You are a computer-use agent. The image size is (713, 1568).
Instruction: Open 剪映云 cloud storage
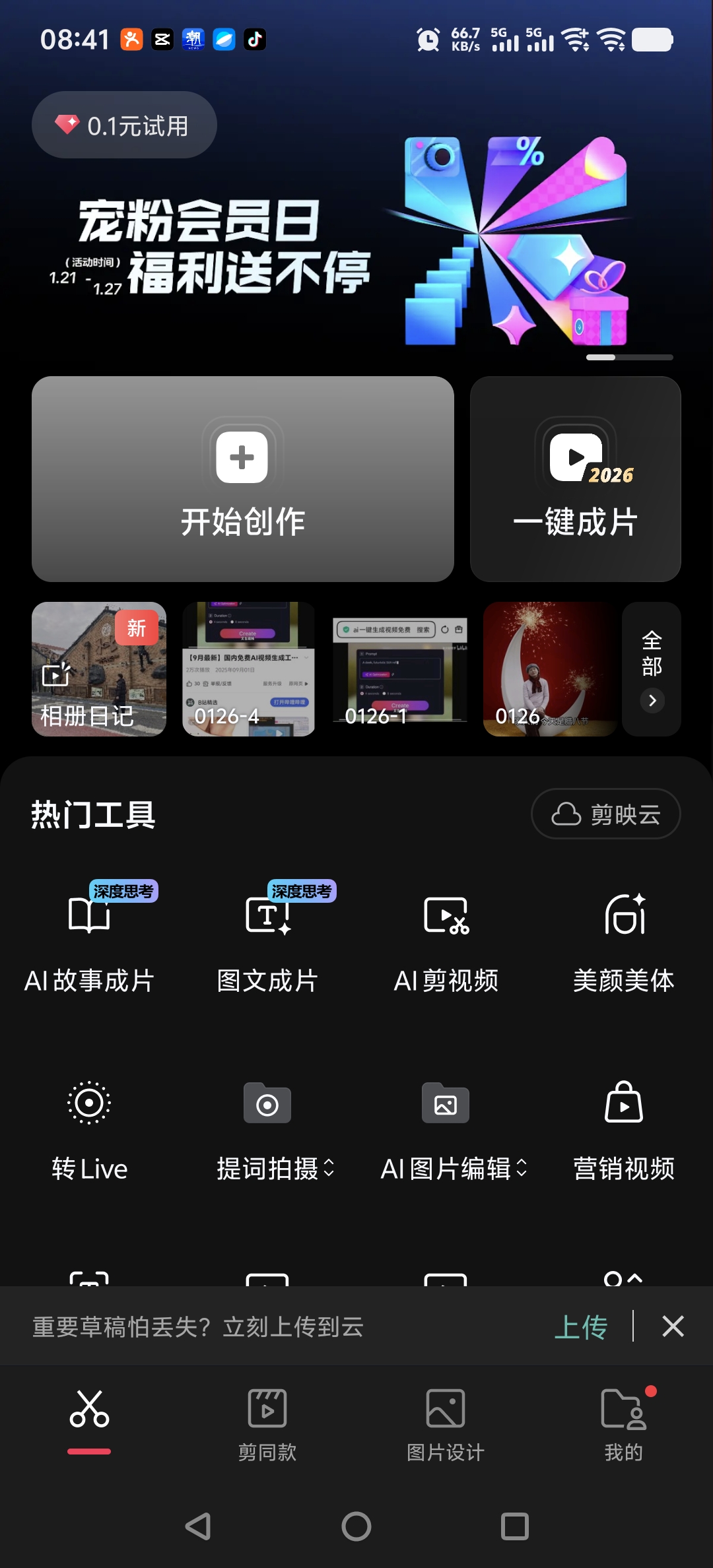pos(605,814)
